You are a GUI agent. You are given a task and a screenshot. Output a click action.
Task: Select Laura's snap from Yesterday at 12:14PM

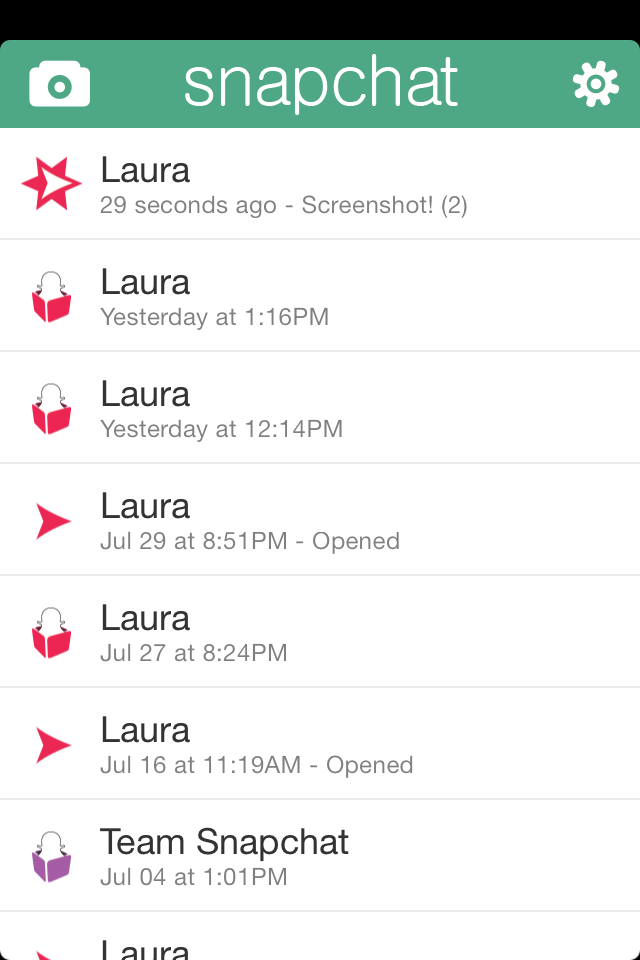click(320, 409)
